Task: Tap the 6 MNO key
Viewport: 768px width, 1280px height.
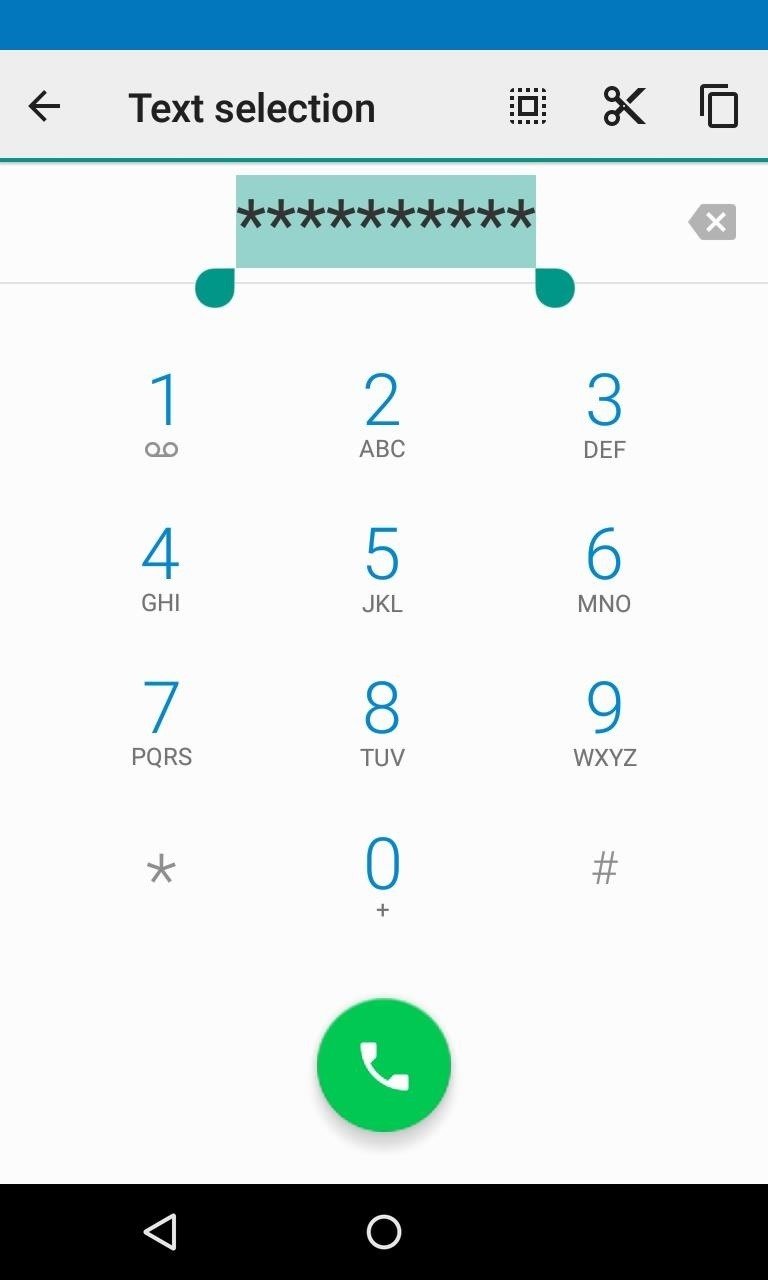Action: [604, 567]
